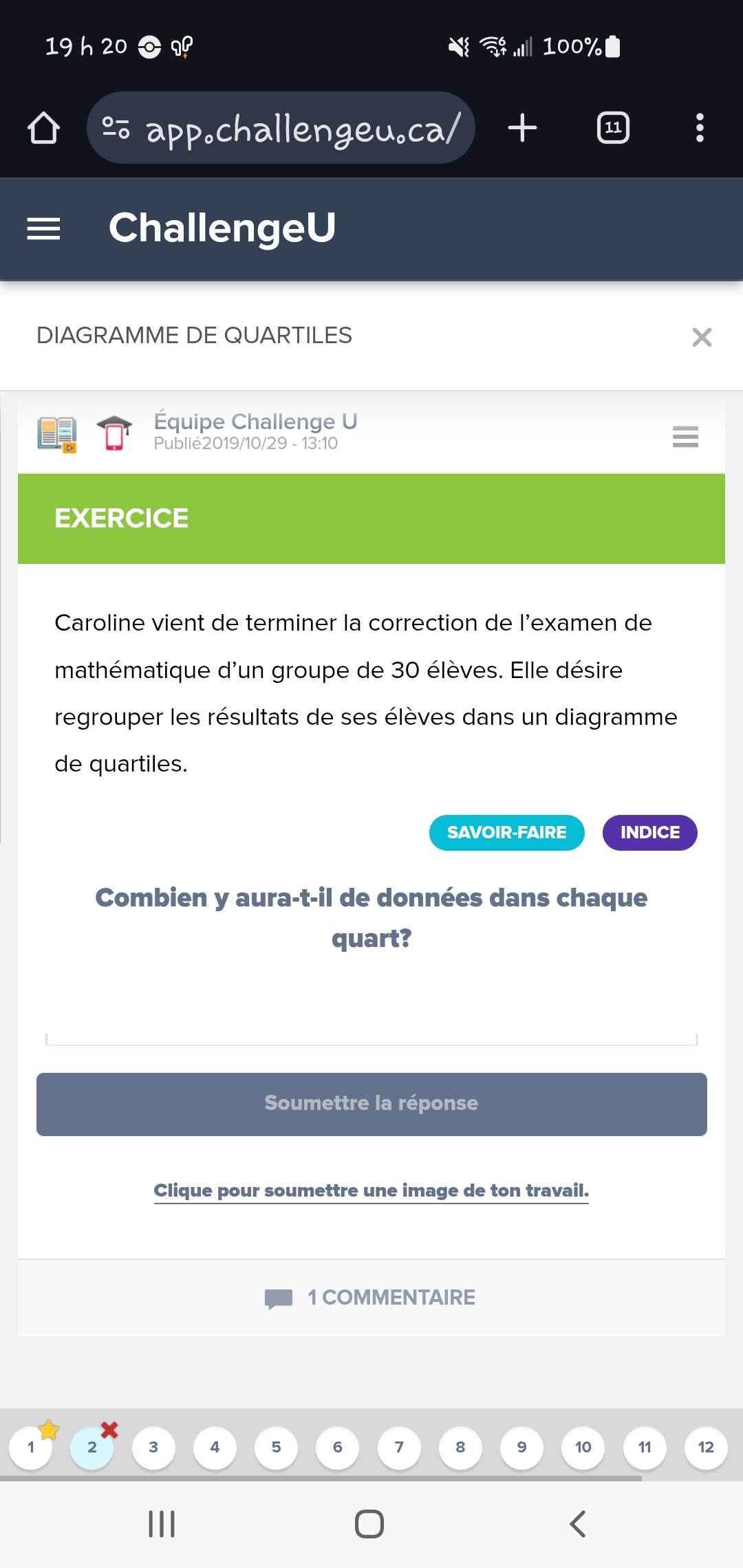The height and width of the screenshot is (1568, 743).
Task: Open link to submit image of work
Action: coord(371,1190)
